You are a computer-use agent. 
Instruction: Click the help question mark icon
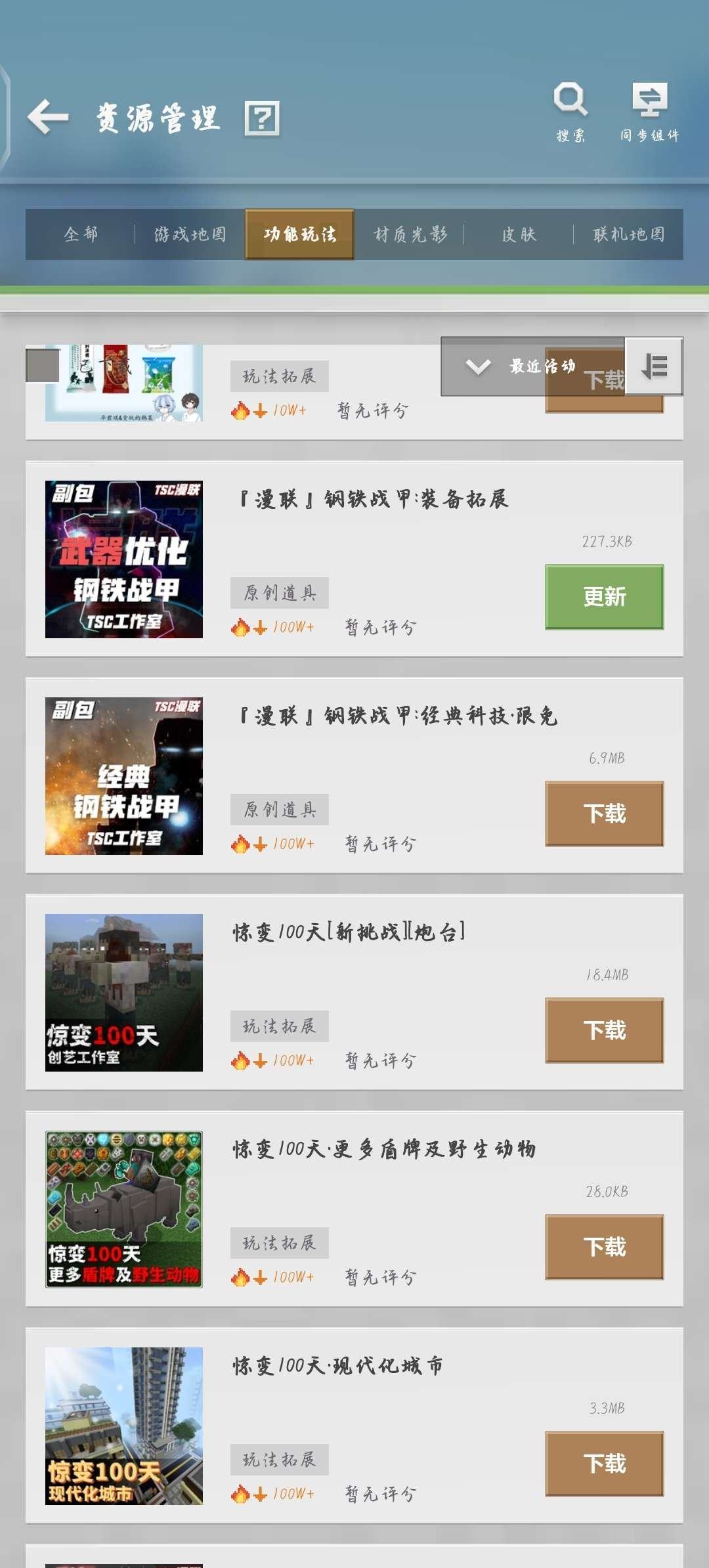[262, 120]
